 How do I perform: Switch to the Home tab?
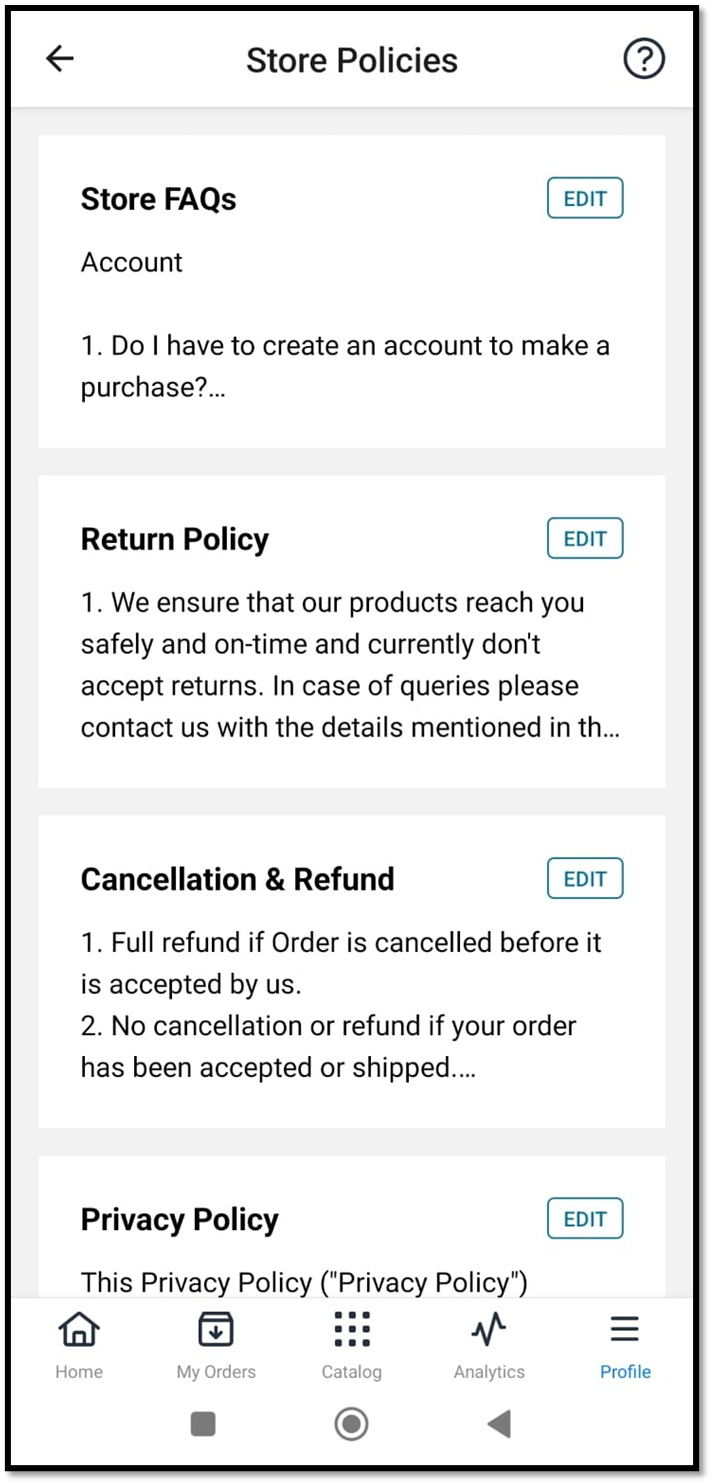click(x=79, y=1344)
